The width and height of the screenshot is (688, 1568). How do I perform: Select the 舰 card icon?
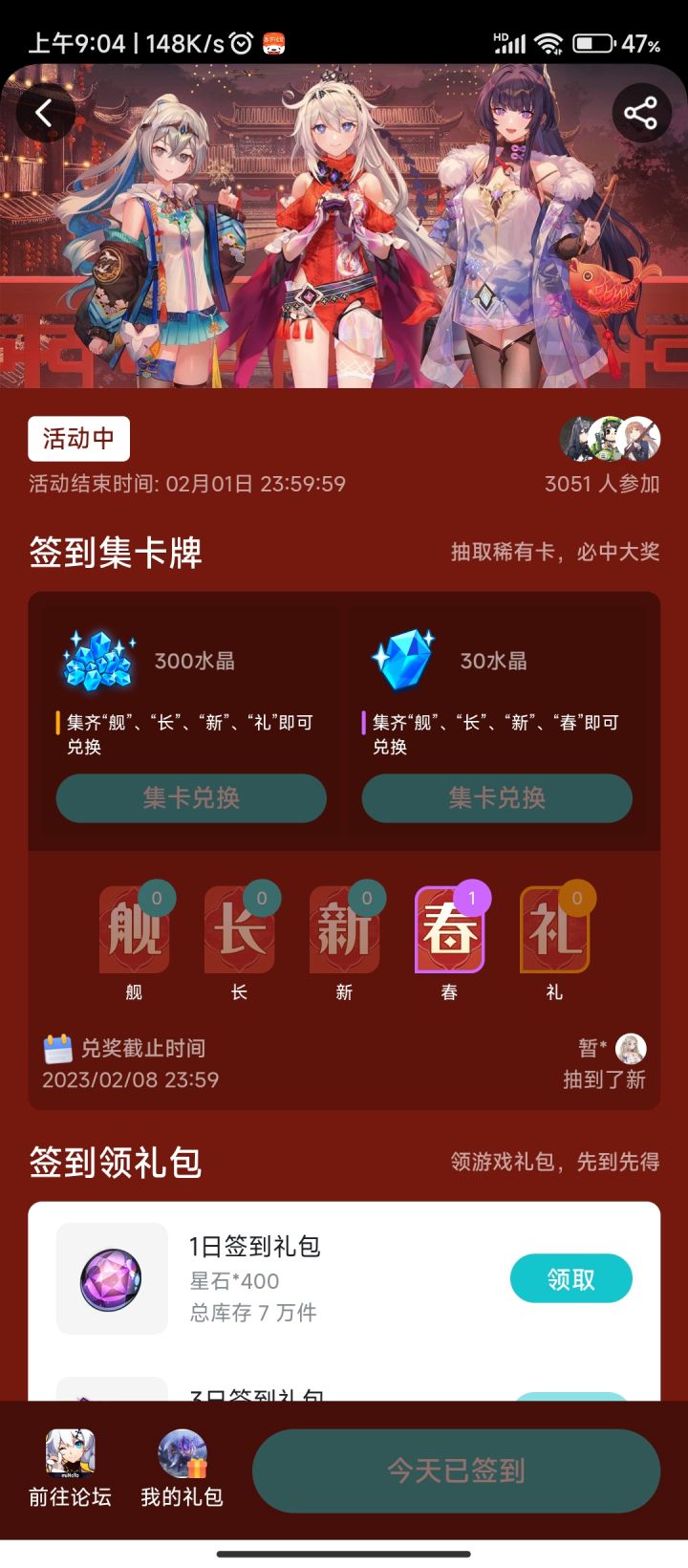click(x=133, y=929)
